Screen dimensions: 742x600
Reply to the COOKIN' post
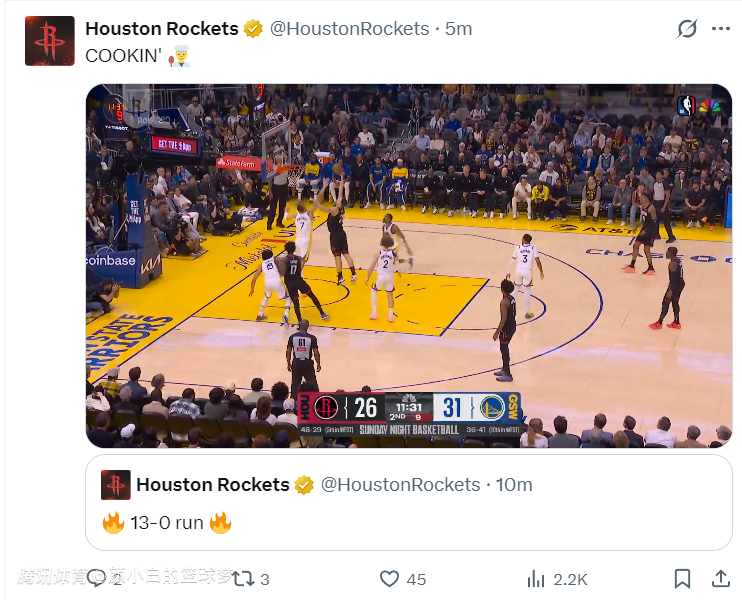pyautogui.click(x=95, y=579)
